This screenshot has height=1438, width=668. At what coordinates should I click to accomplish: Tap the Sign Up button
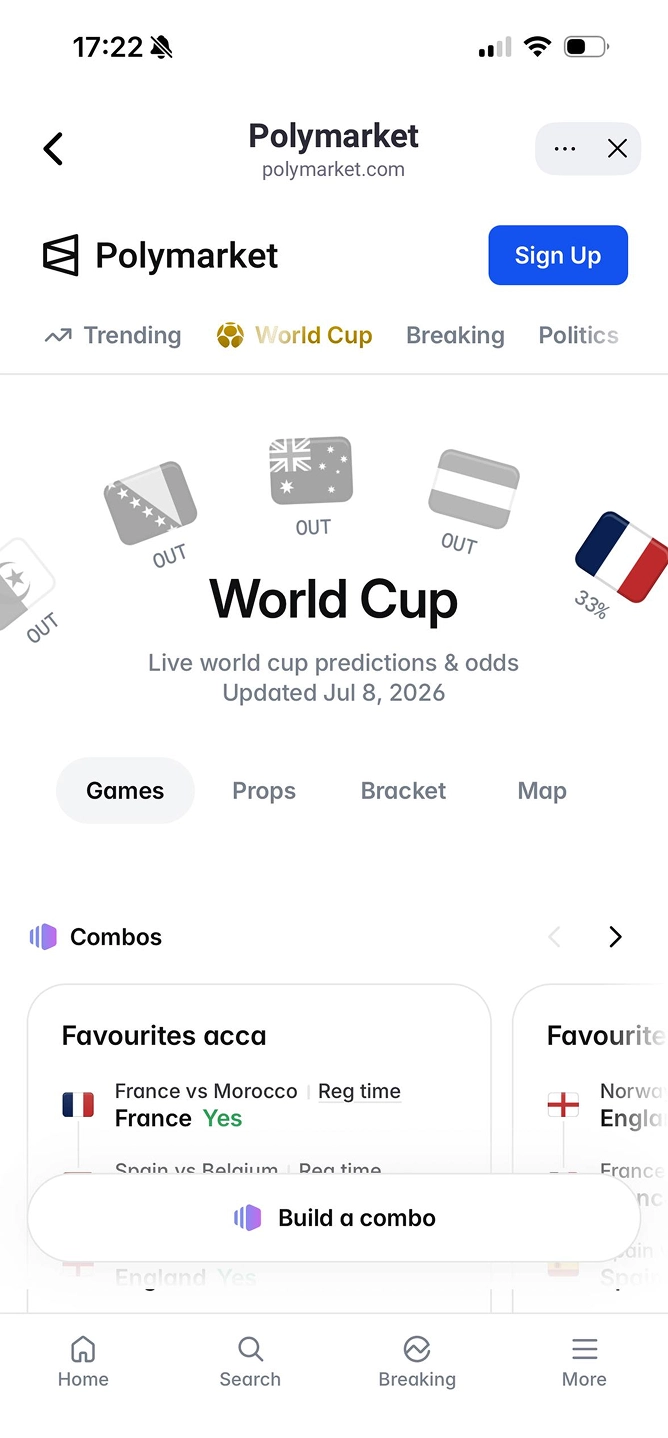558,255
